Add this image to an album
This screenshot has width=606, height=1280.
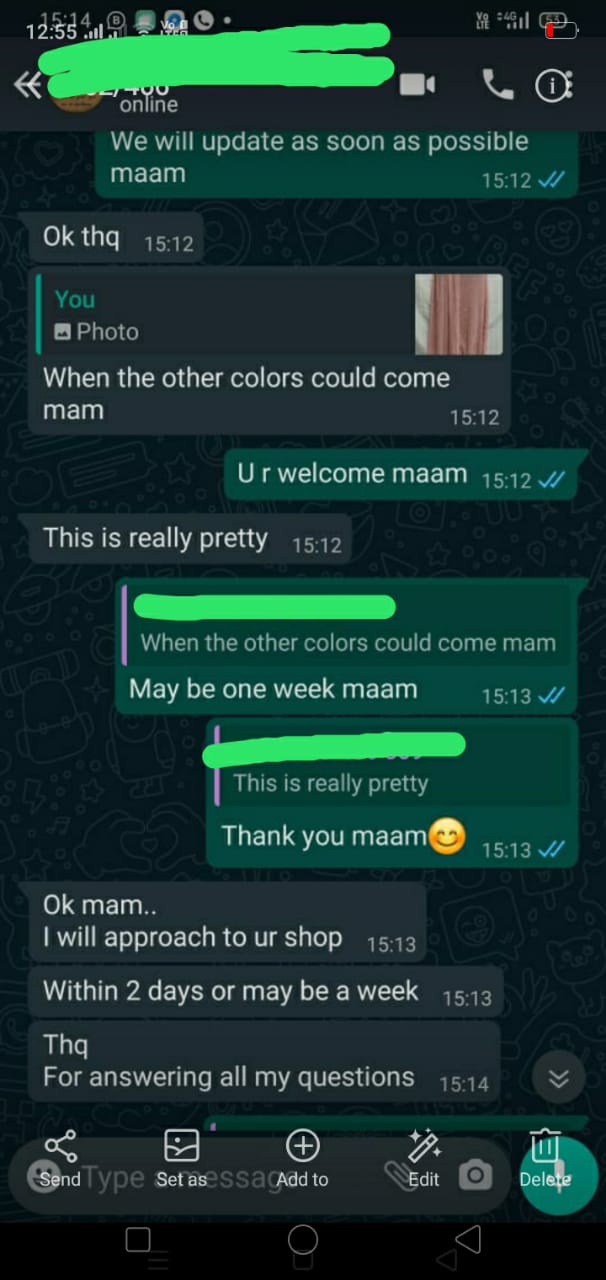302,1158
